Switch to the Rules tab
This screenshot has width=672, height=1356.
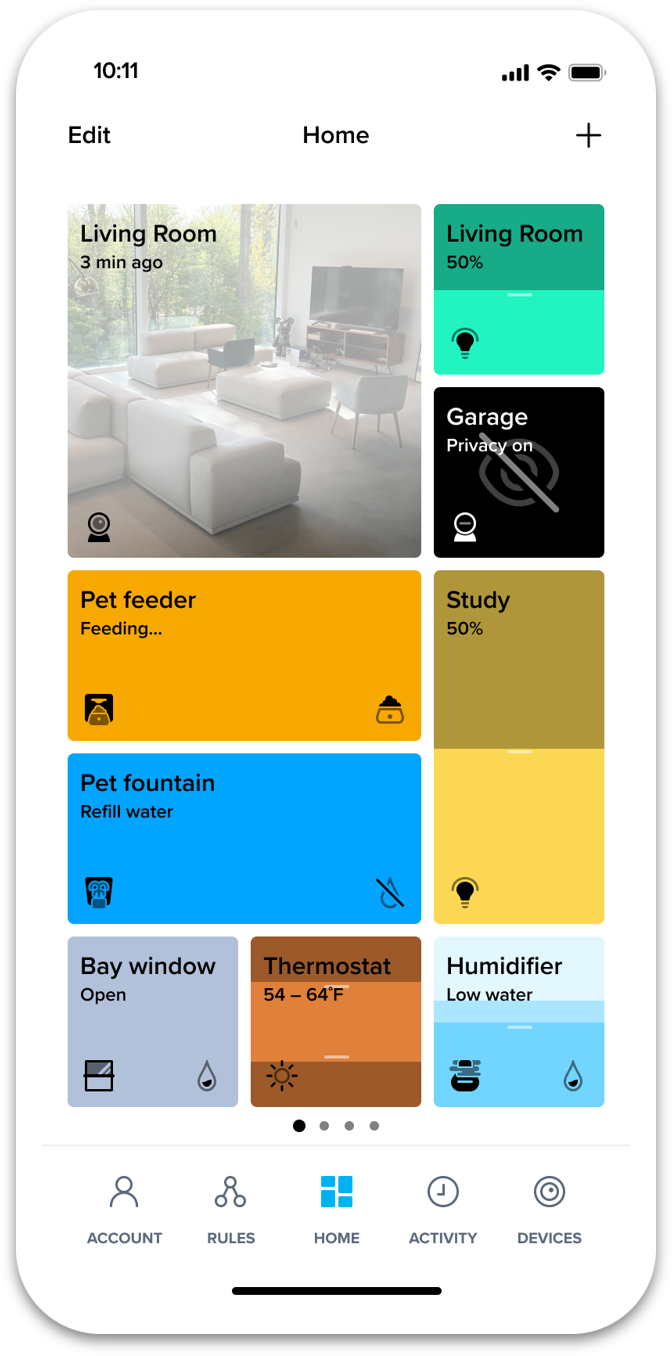pyautogui.click(x=230, y=1209)
